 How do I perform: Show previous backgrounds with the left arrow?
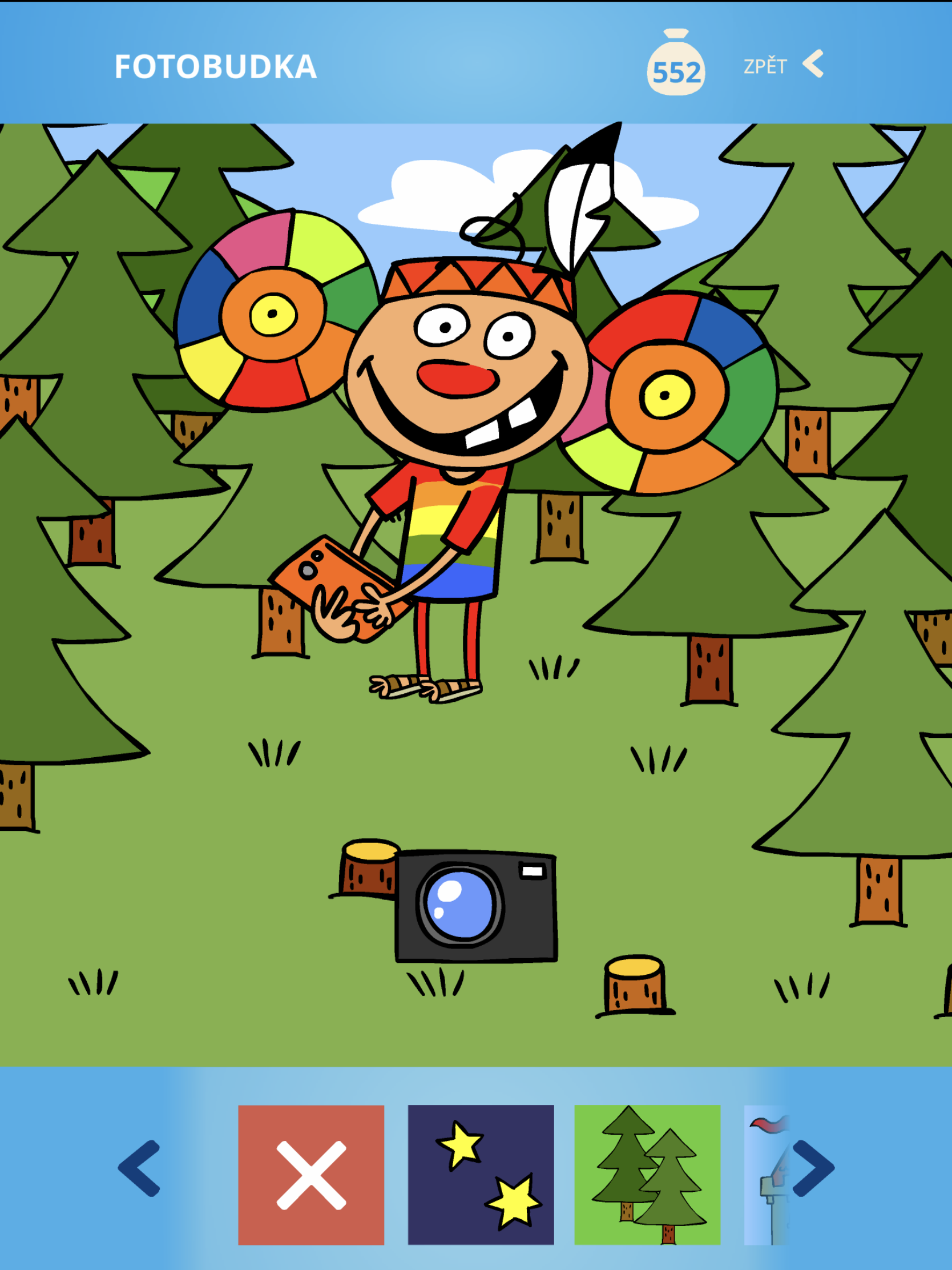(139, 1168)
